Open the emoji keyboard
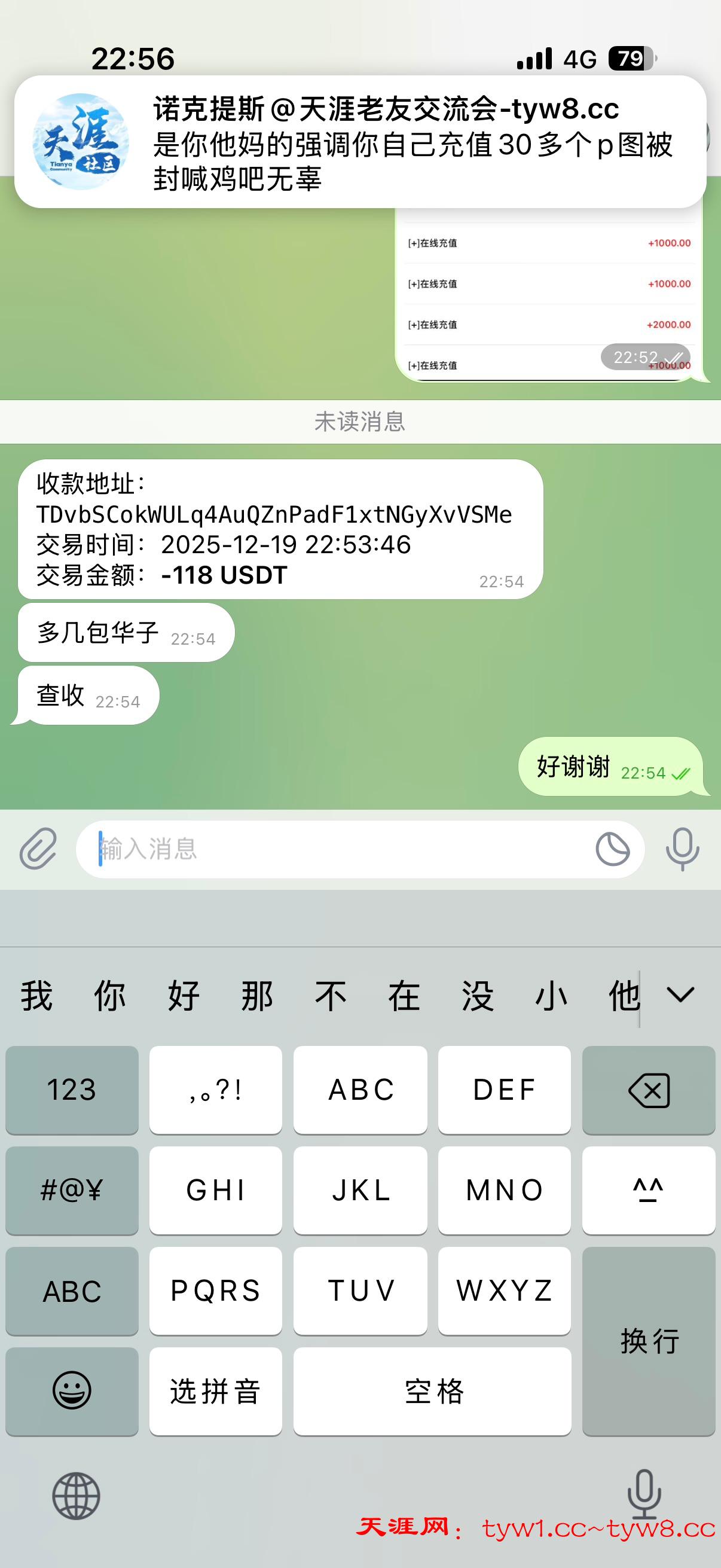Screen dimensions: 721x1568 pos(72,1391)
